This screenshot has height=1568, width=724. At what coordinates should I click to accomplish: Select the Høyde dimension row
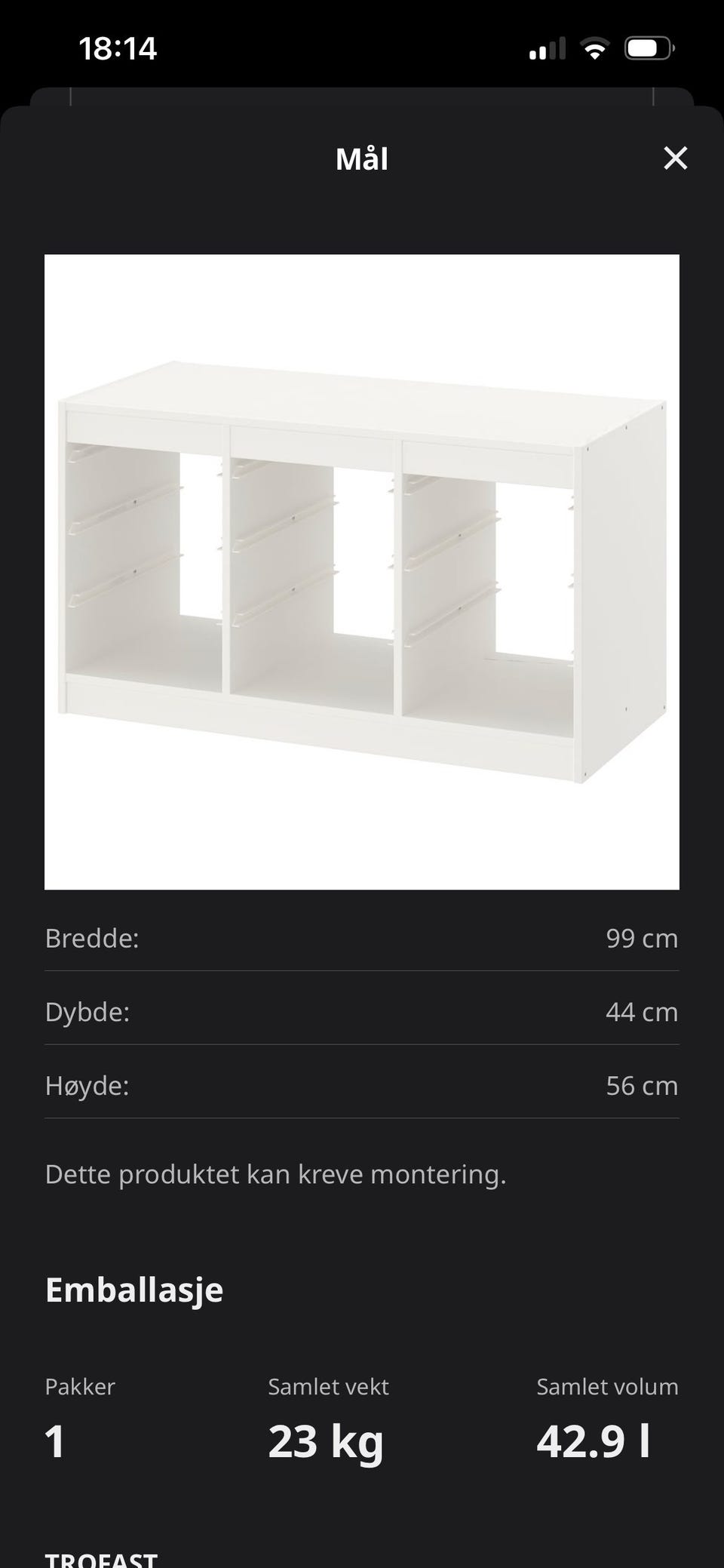362,1085
